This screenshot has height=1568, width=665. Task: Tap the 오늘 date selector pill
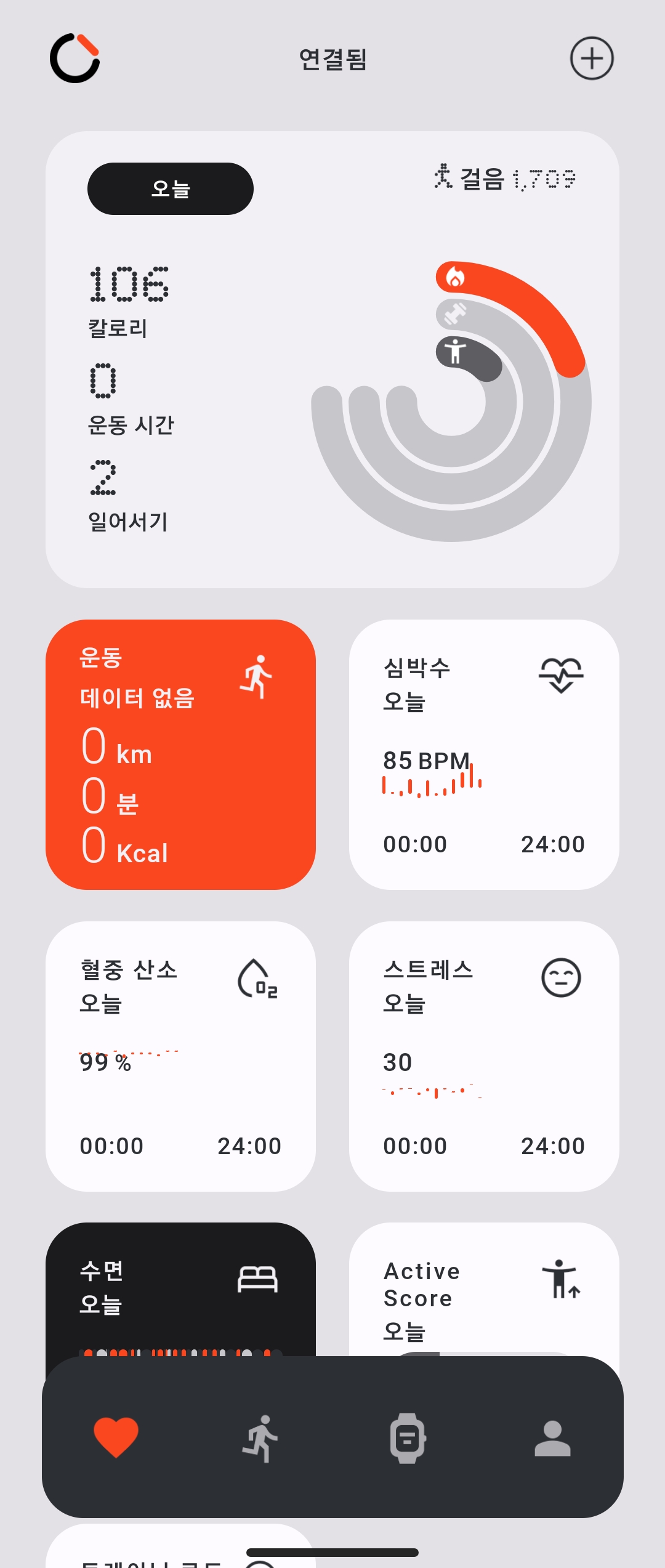170,189
